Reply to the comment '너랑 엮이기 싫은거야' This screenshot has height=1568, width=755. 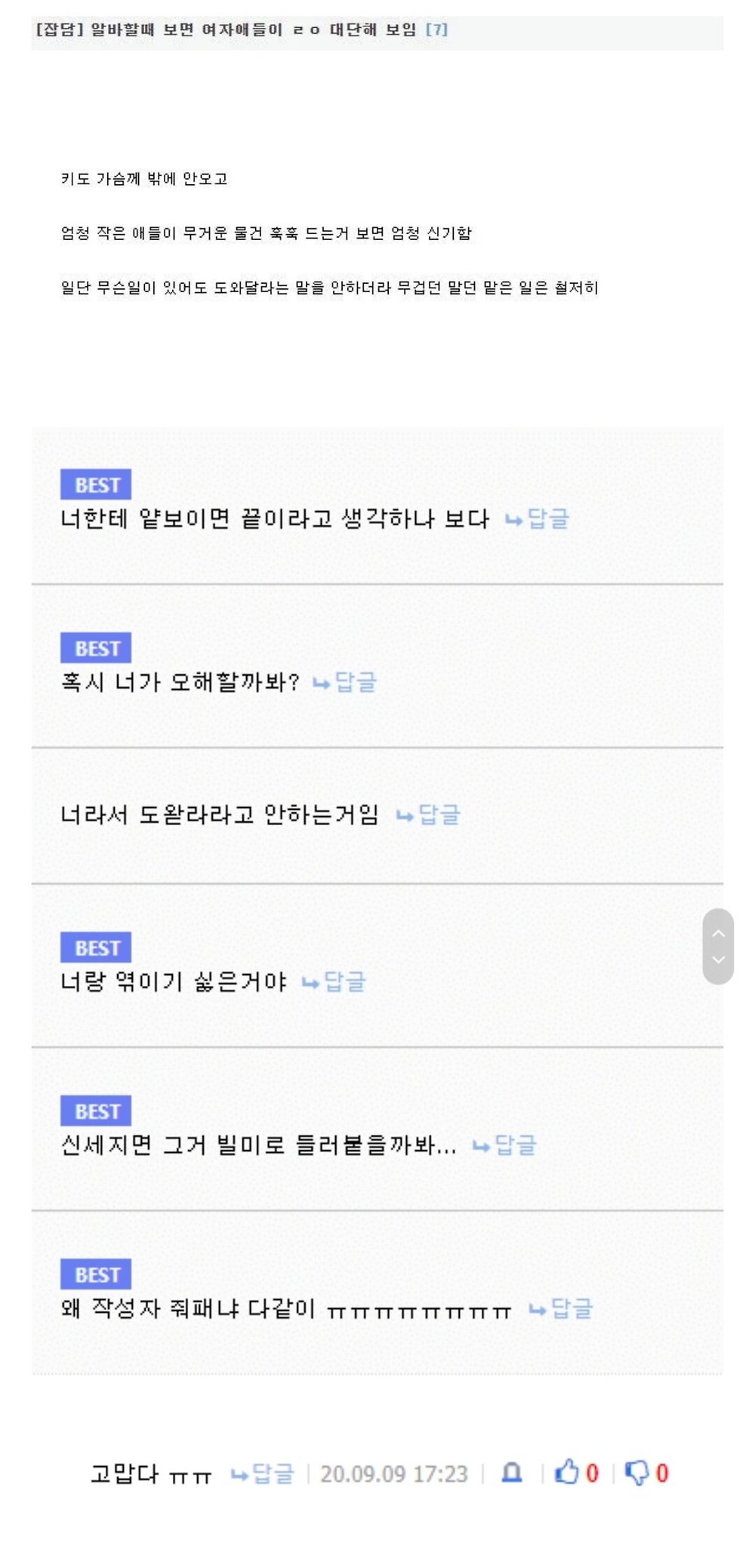tap(334, 981)
